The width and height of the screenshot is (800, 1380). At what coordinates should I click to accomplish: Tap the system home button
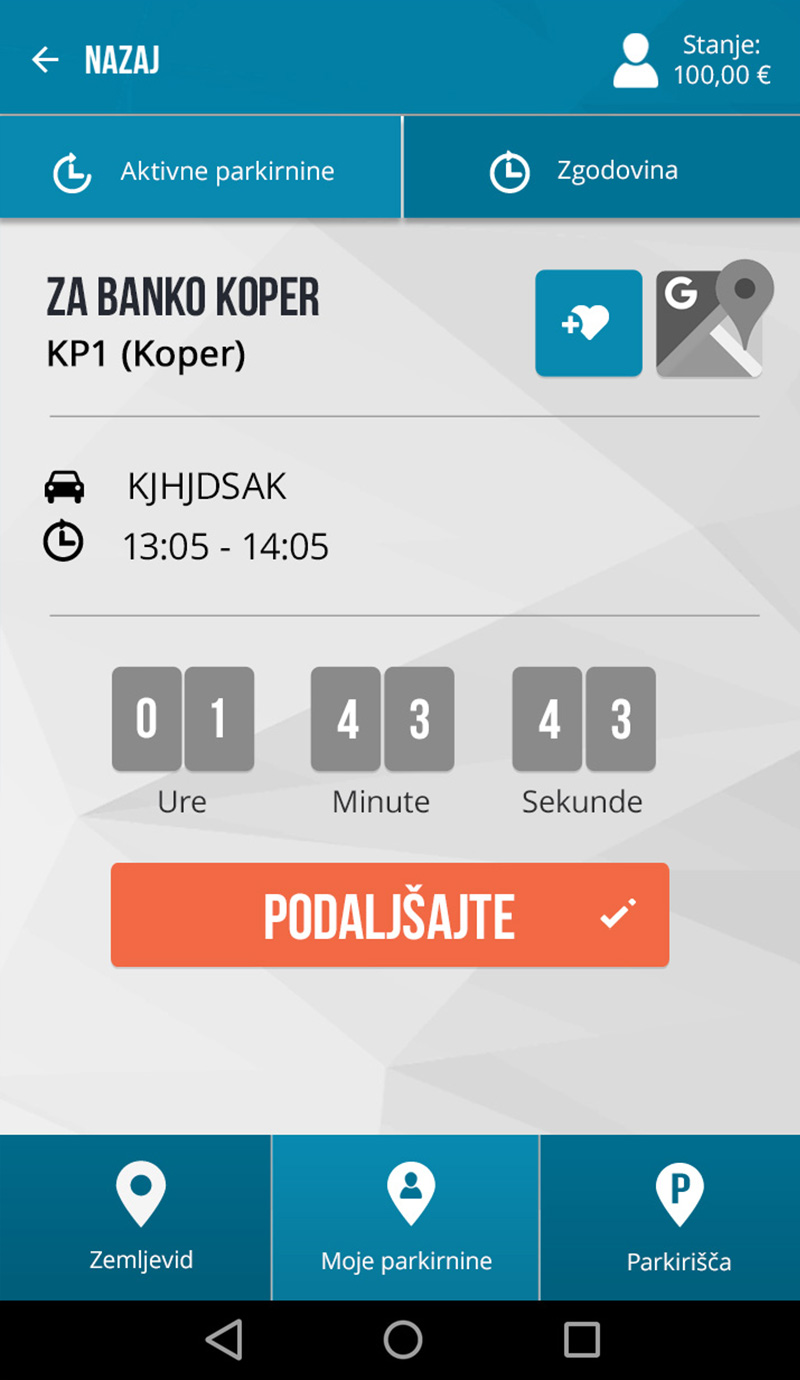(x=403, y=1340)
